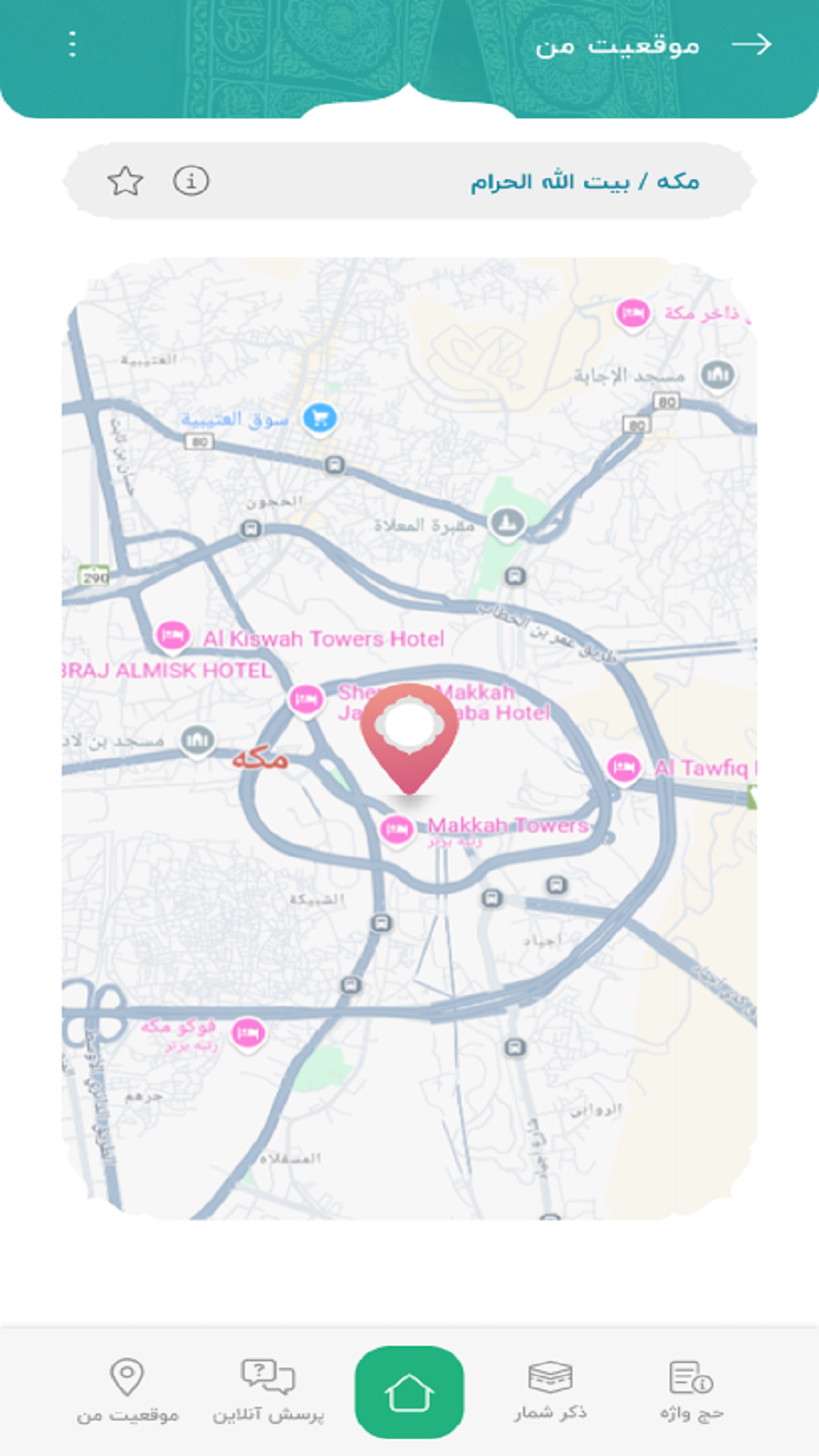Go to the home tab
The width and height of the screenshot is (819, 1456).
tap(409, 1392)
